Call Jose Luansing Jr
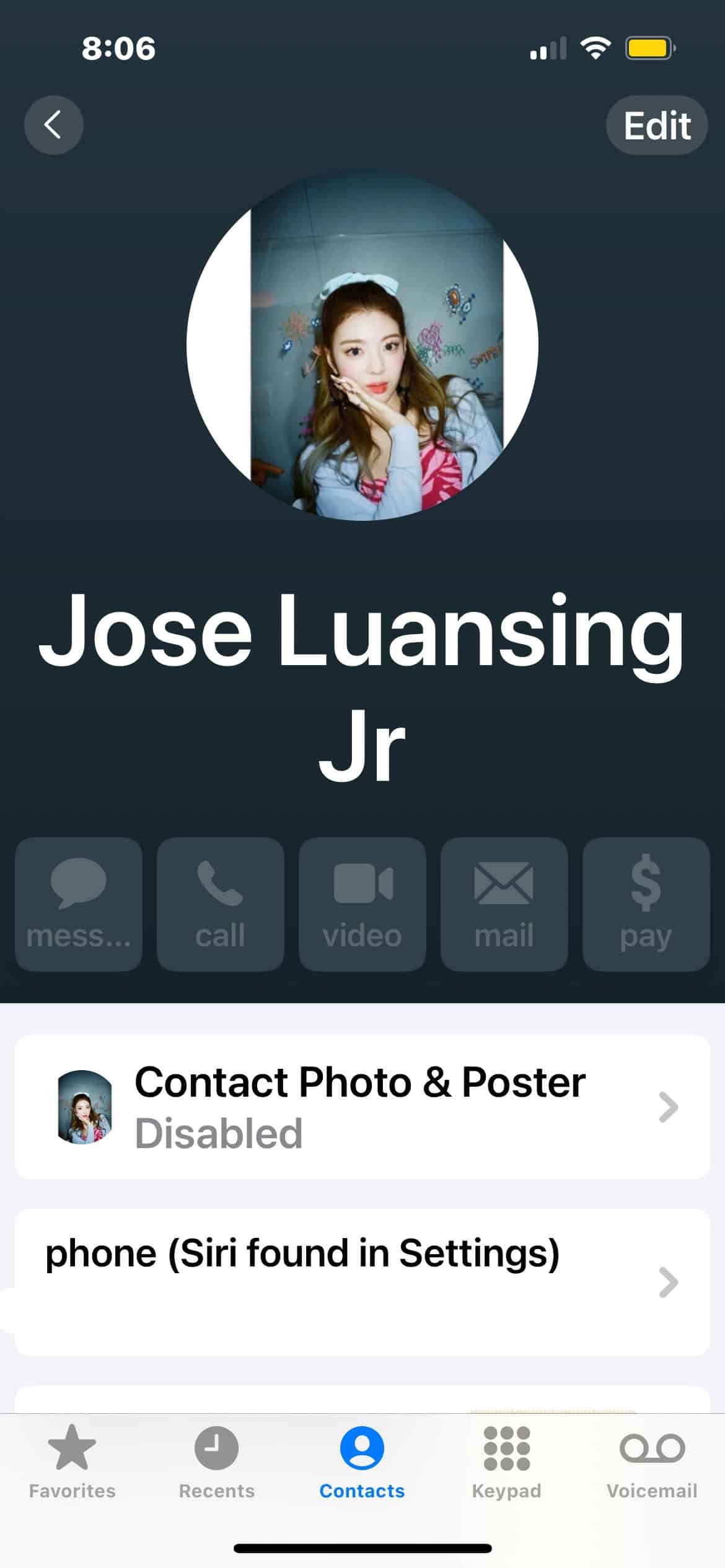The width and height of the screenshot is (725, 1568). tap(221, 904)
